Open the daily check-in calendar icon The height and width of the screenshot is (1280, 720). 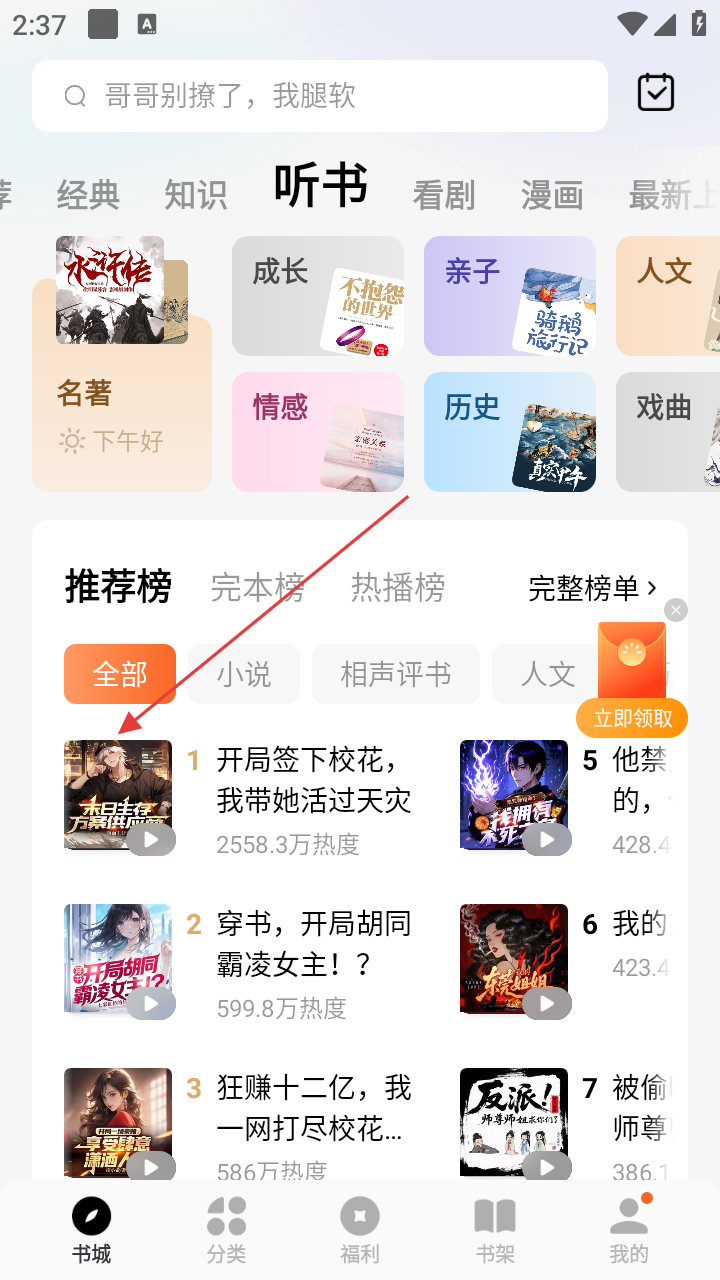656,93
